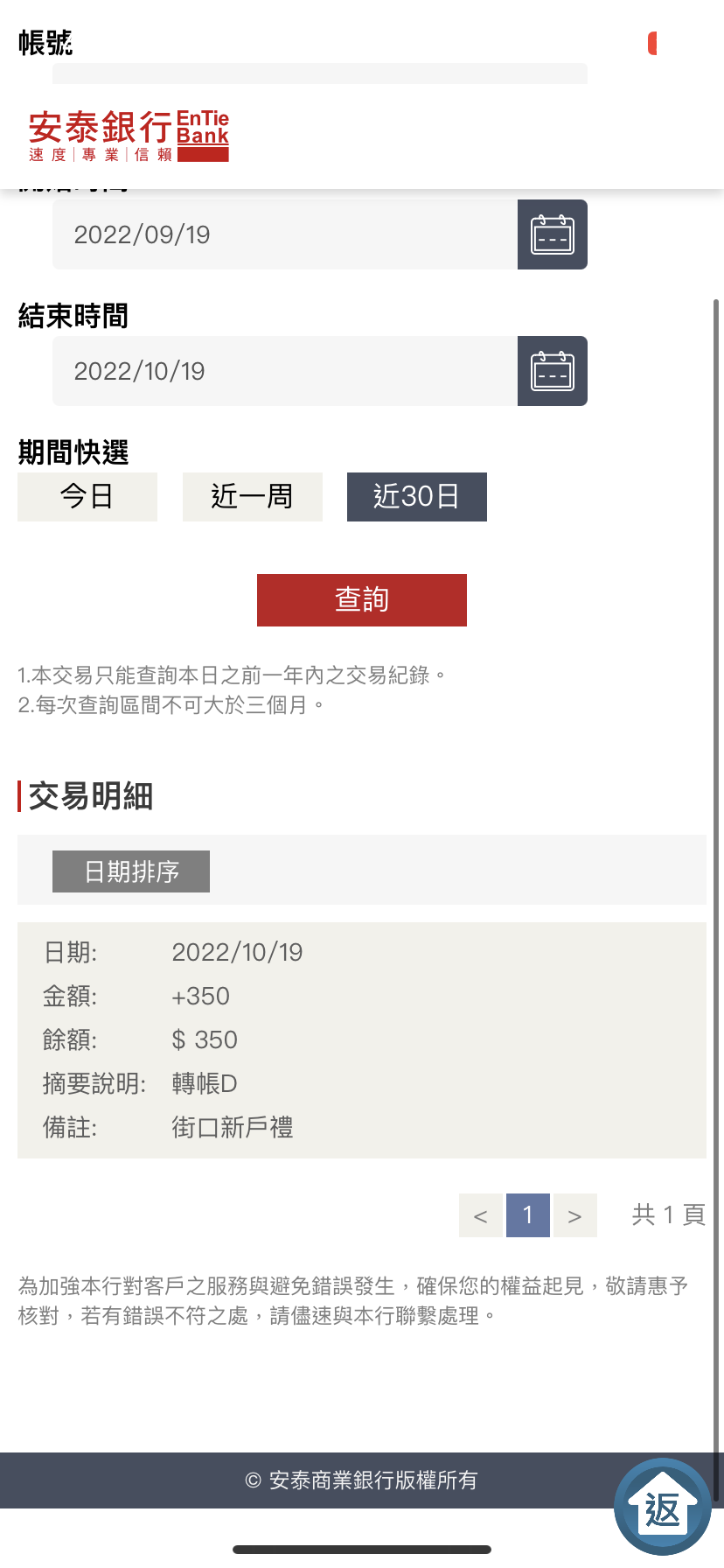Tap the round 返 return home button
The height and width of the screenshot is (1568, 724).
(663, 1507)
